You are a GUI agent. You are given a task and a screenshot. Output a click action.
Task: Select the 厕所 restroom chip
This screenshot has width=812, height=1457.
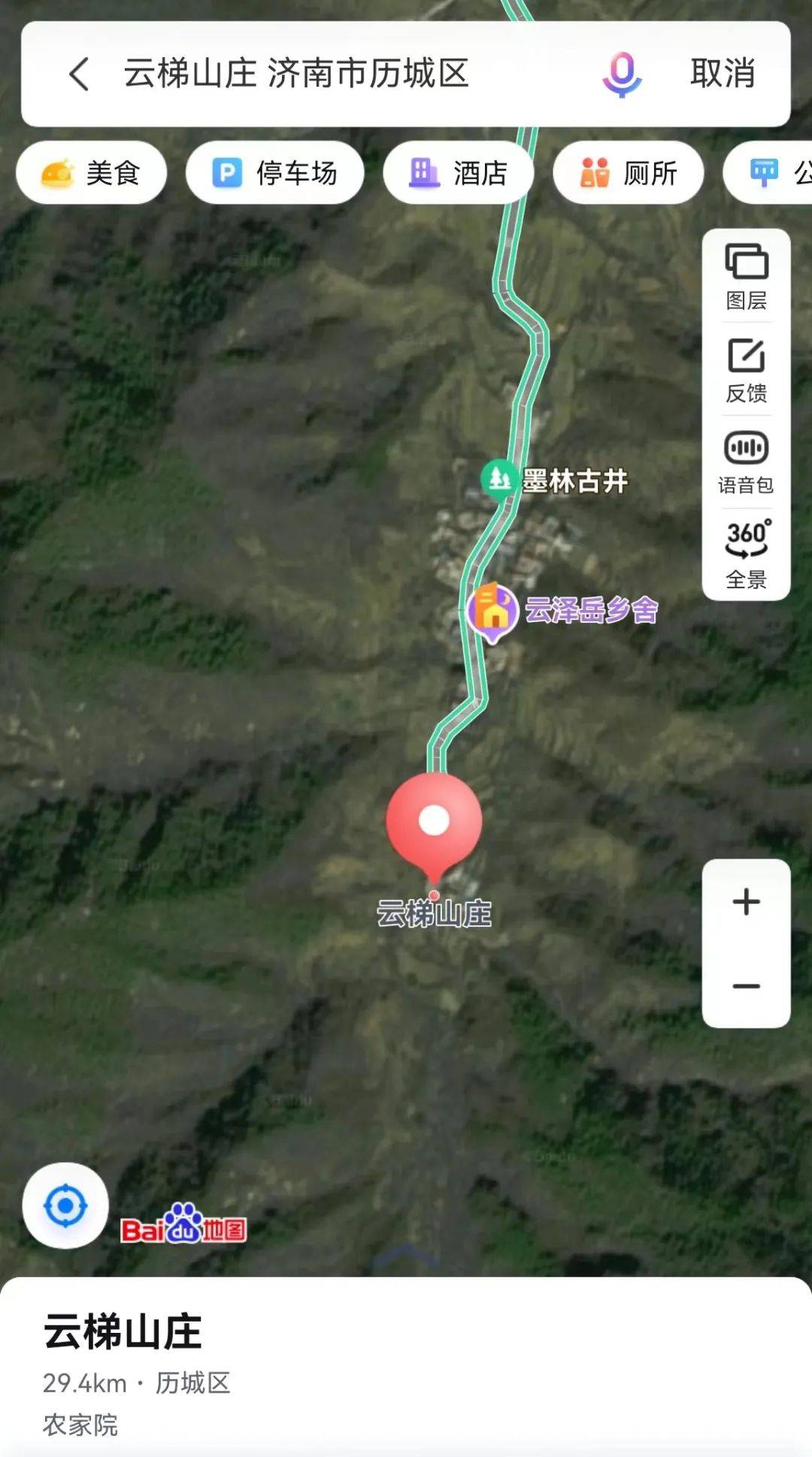(x=629, y=173)
